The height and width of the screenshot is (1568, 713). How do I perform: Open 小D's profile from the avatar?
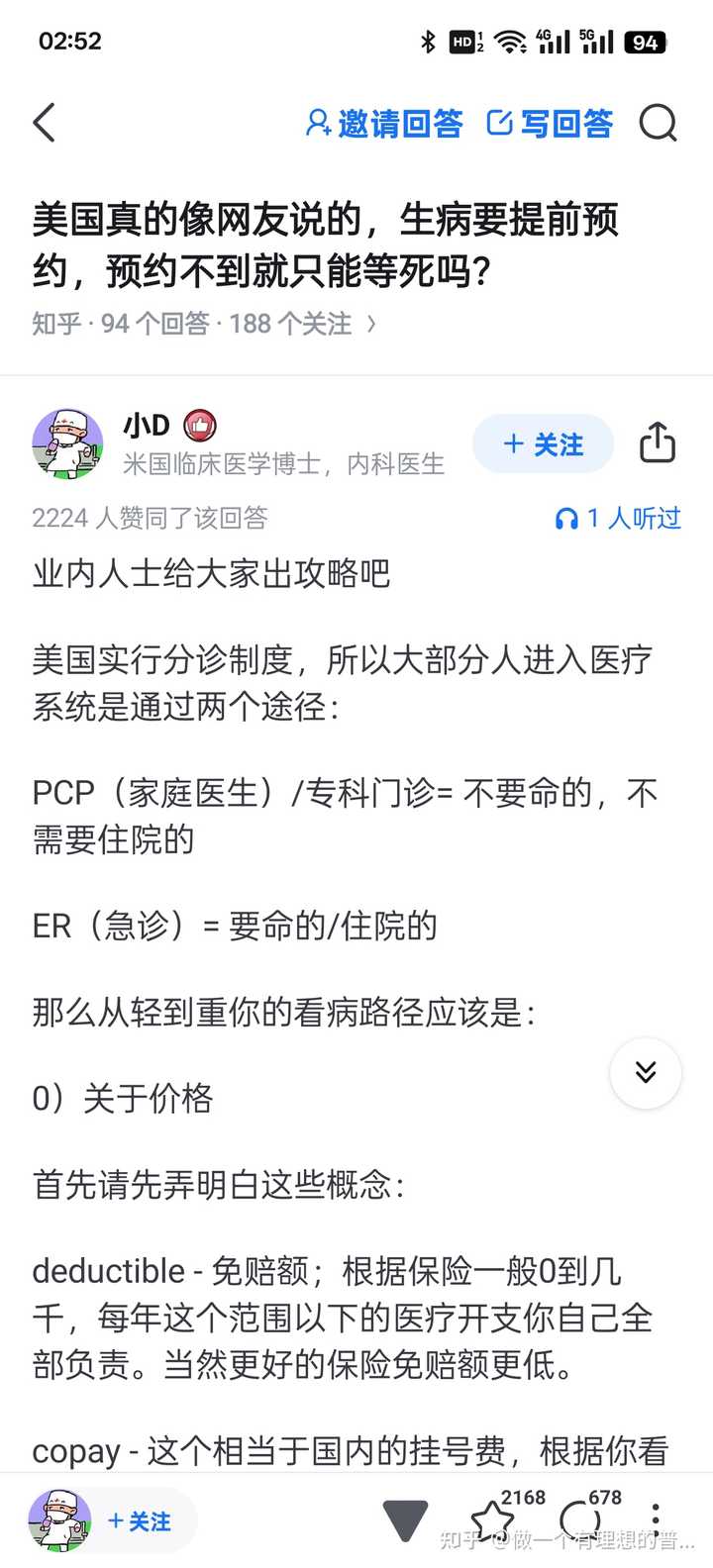[x=67, y=444]
